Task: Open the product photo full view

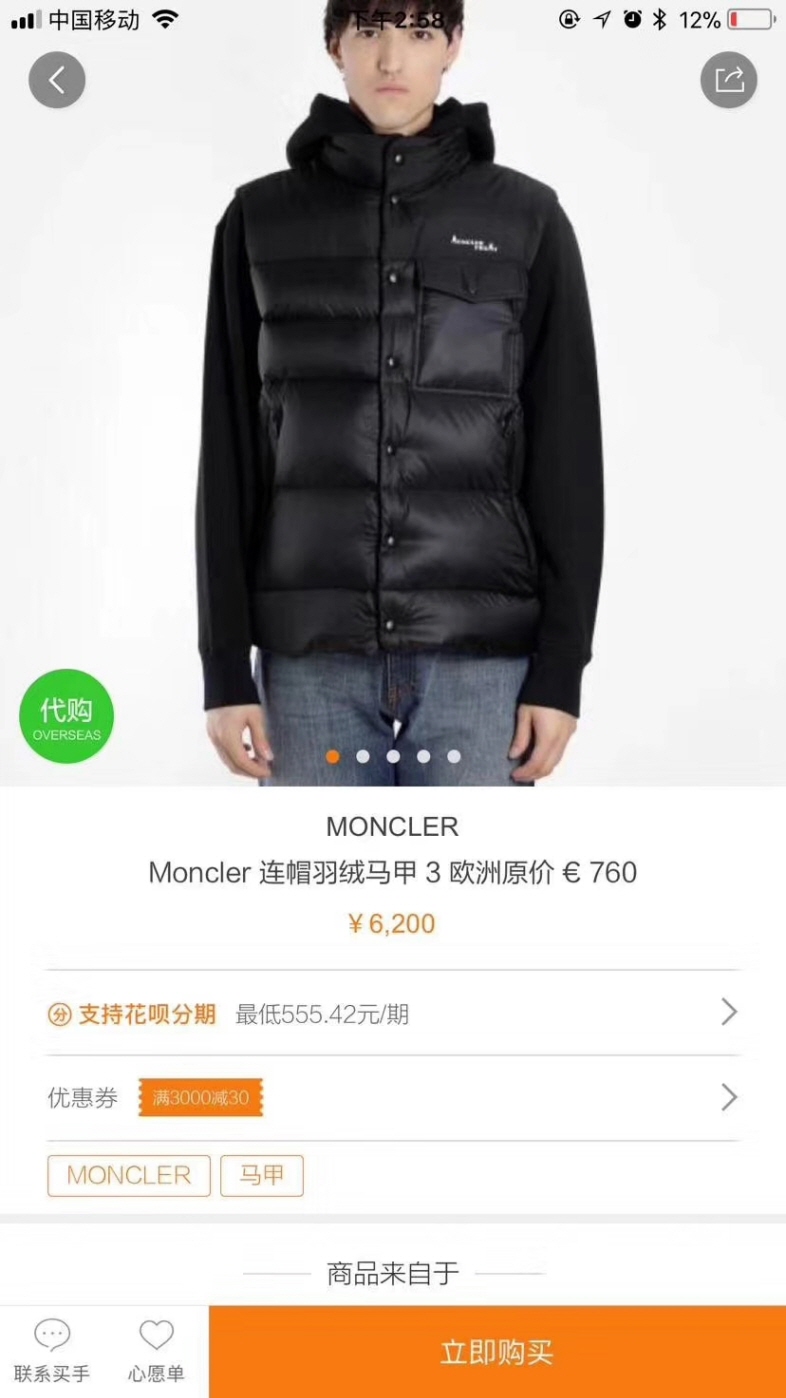Action: 393,420
